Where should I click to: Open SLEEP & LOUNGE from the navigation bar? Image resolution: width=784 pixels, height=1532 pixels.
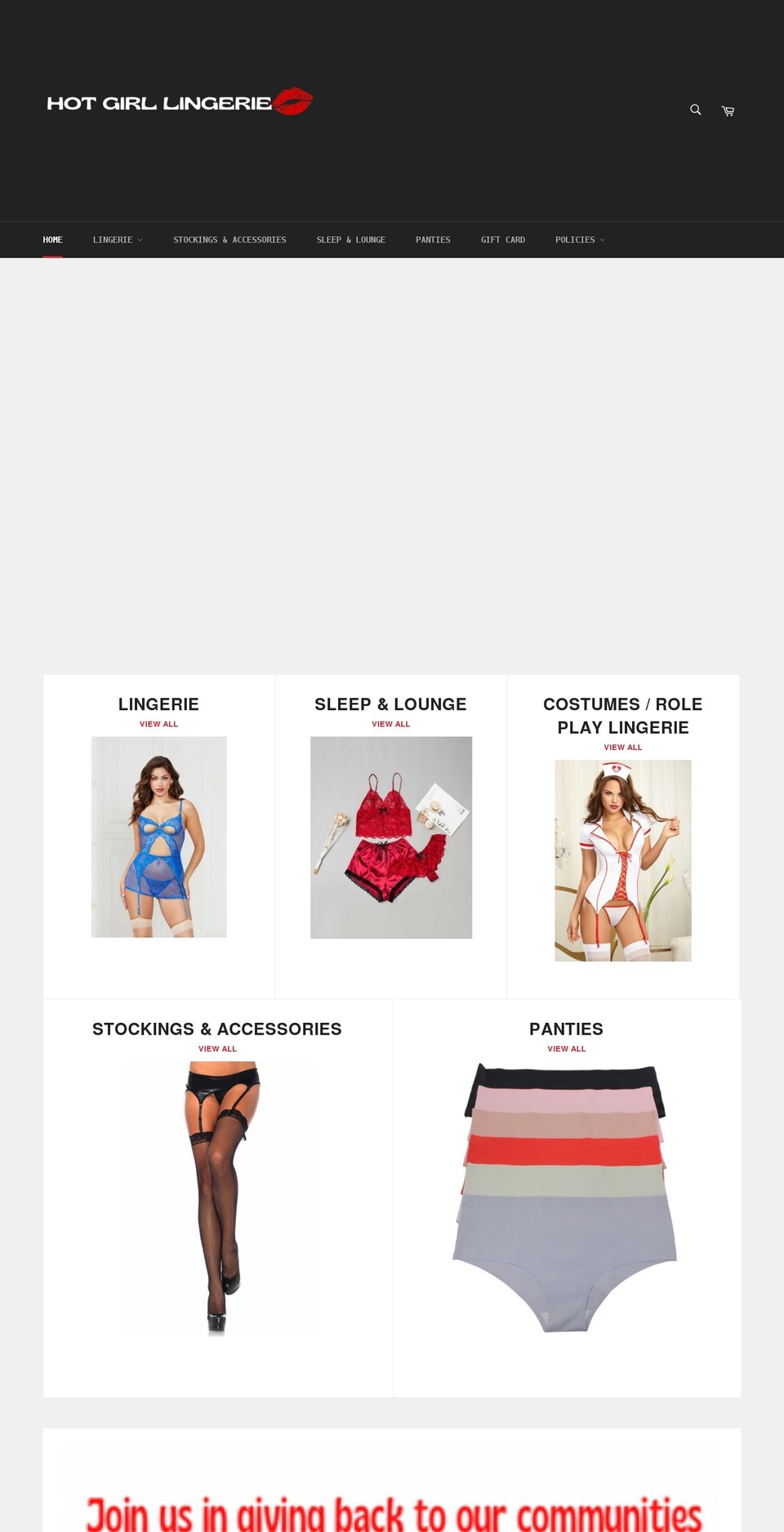pos(351,239)
